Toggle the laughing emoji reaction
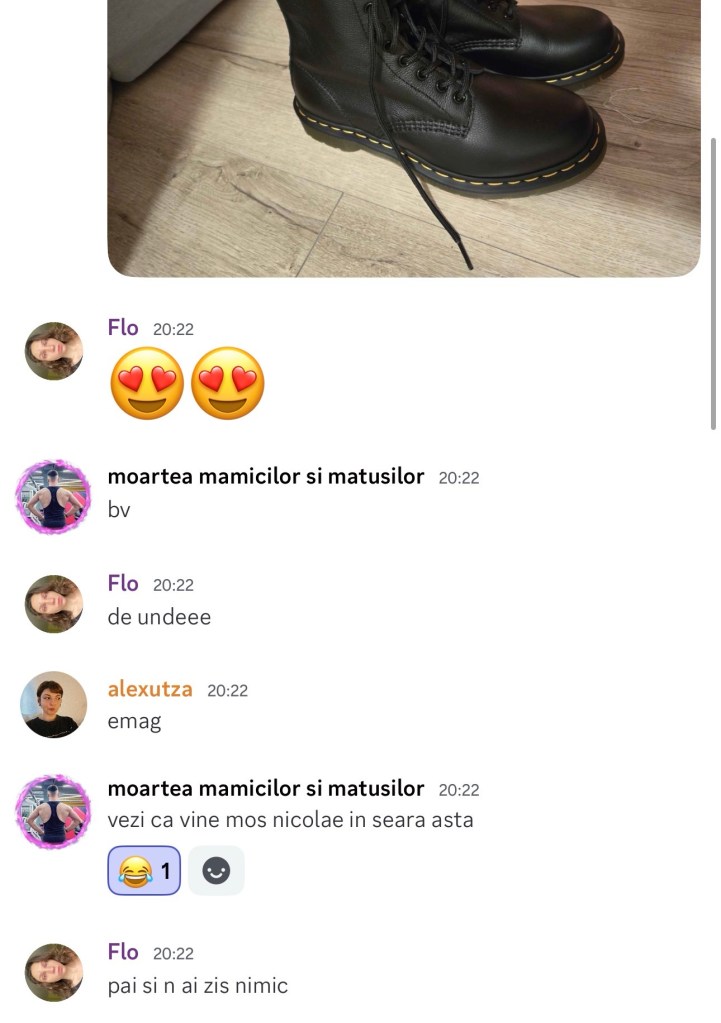 coord(144,871)
